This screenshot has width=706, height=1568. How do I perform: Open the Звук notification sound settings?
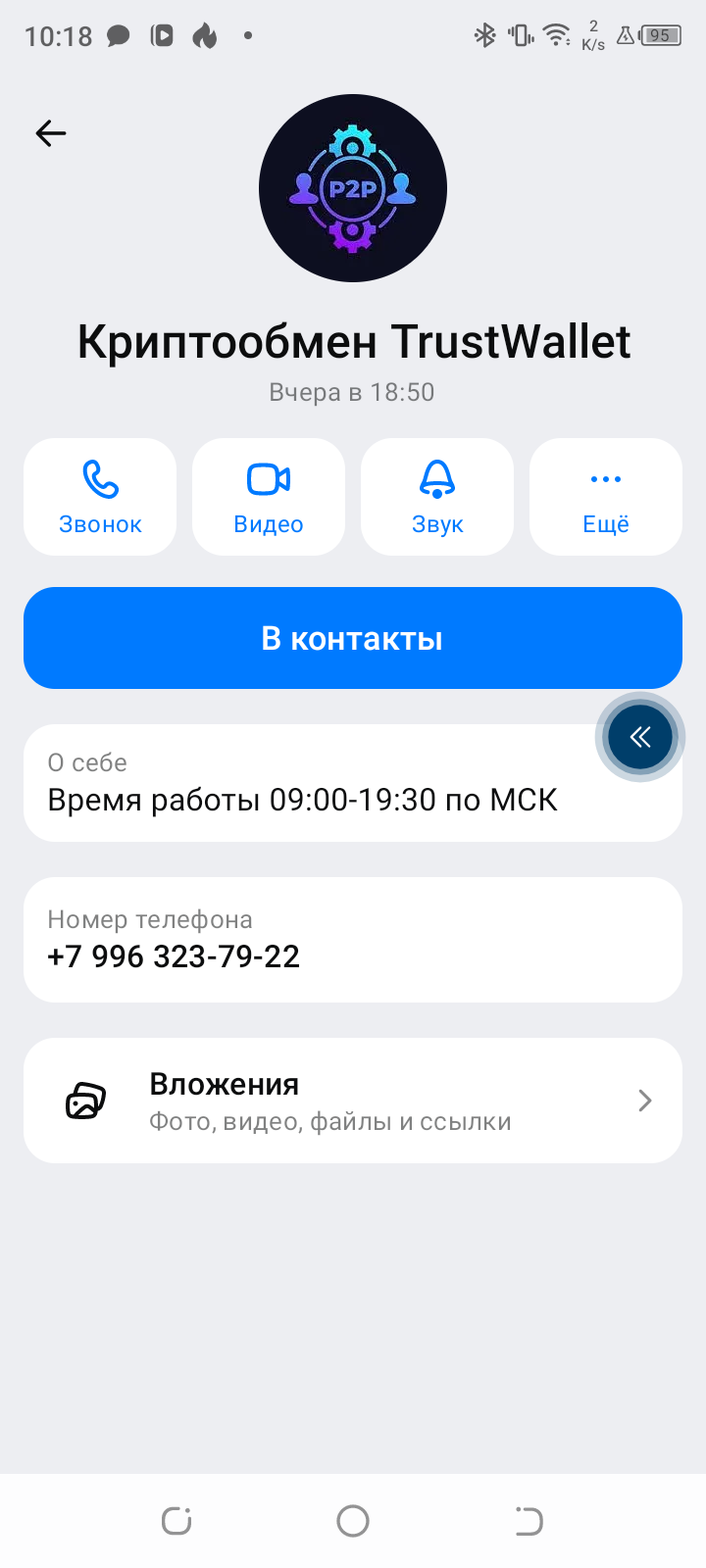[437, 497]
